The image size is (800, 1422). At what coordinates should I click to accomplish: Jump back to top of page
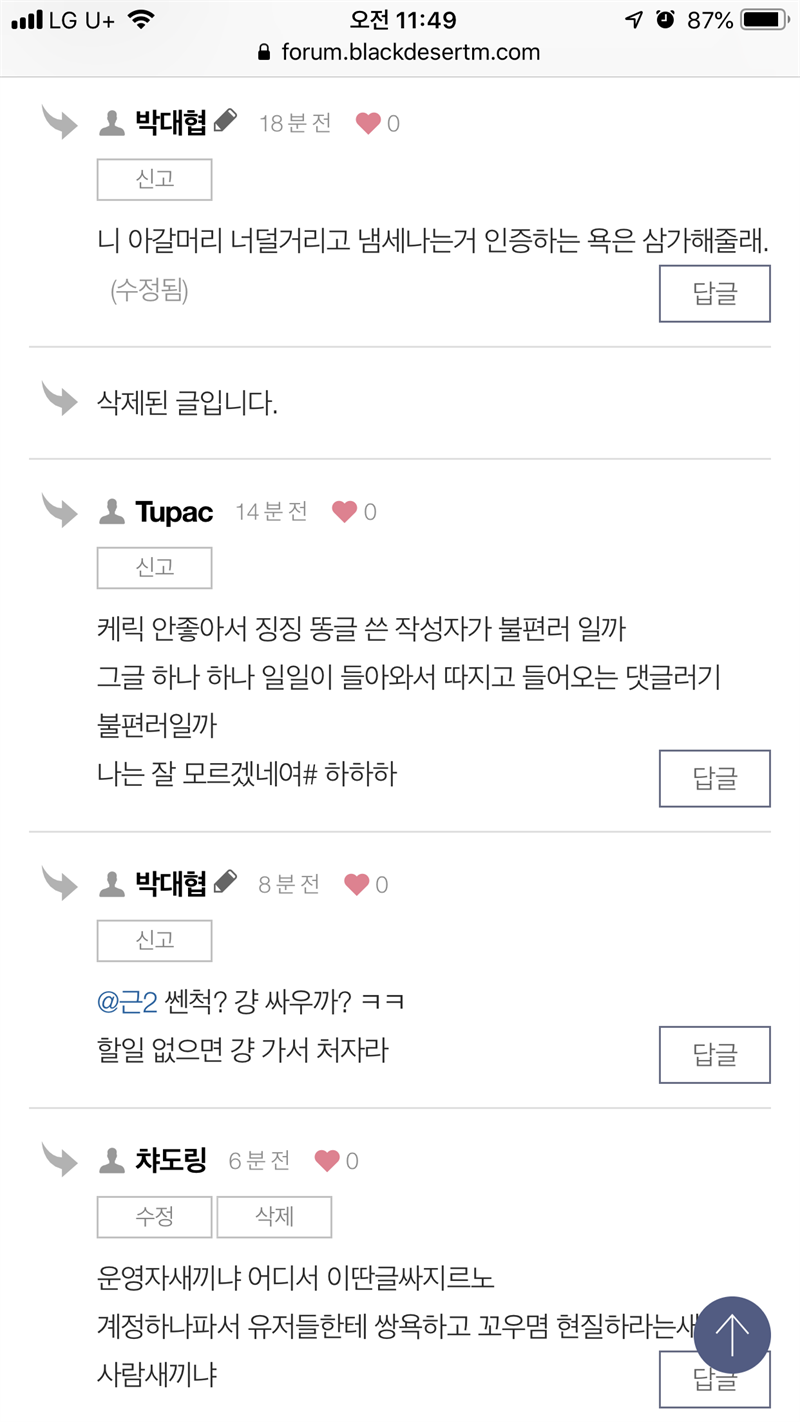click(x=732, y=1334)
